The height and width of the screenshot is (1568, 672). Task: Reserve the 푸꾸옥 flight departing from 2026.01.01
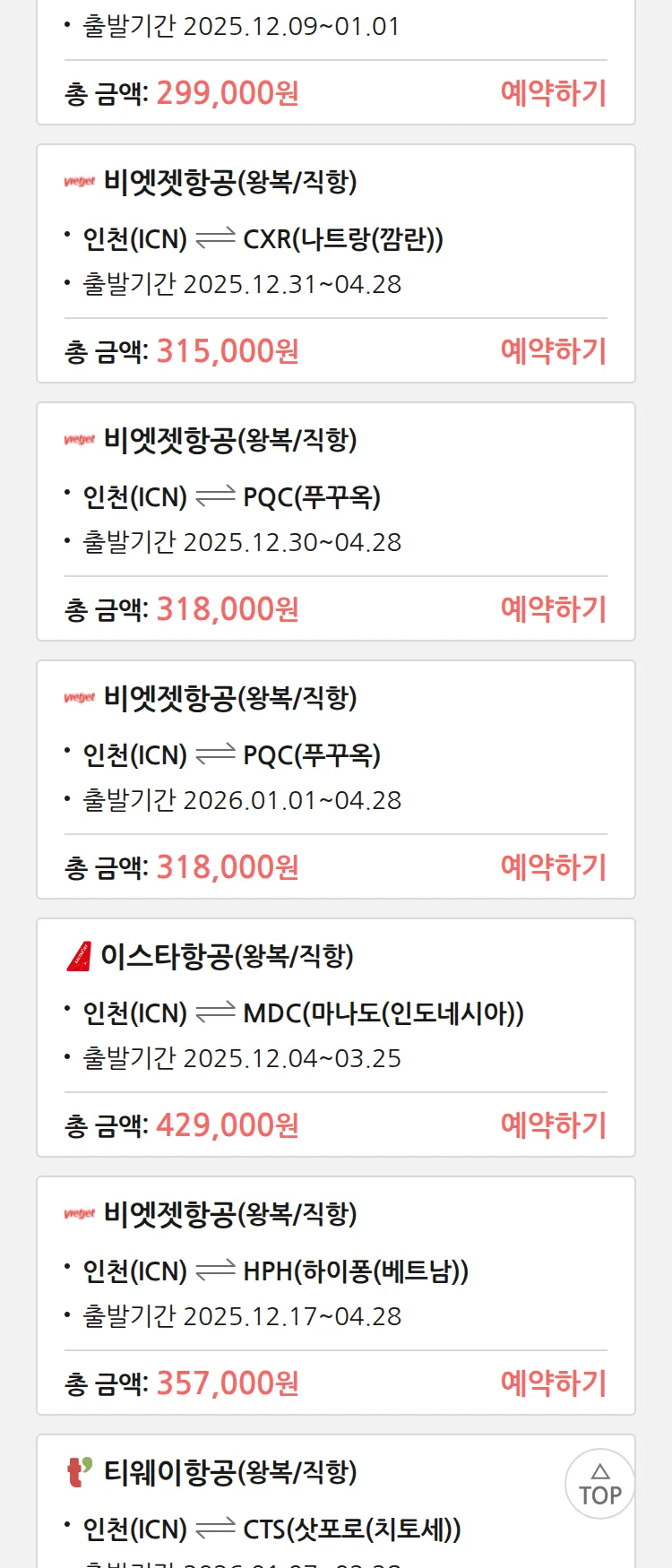[553, 867]
